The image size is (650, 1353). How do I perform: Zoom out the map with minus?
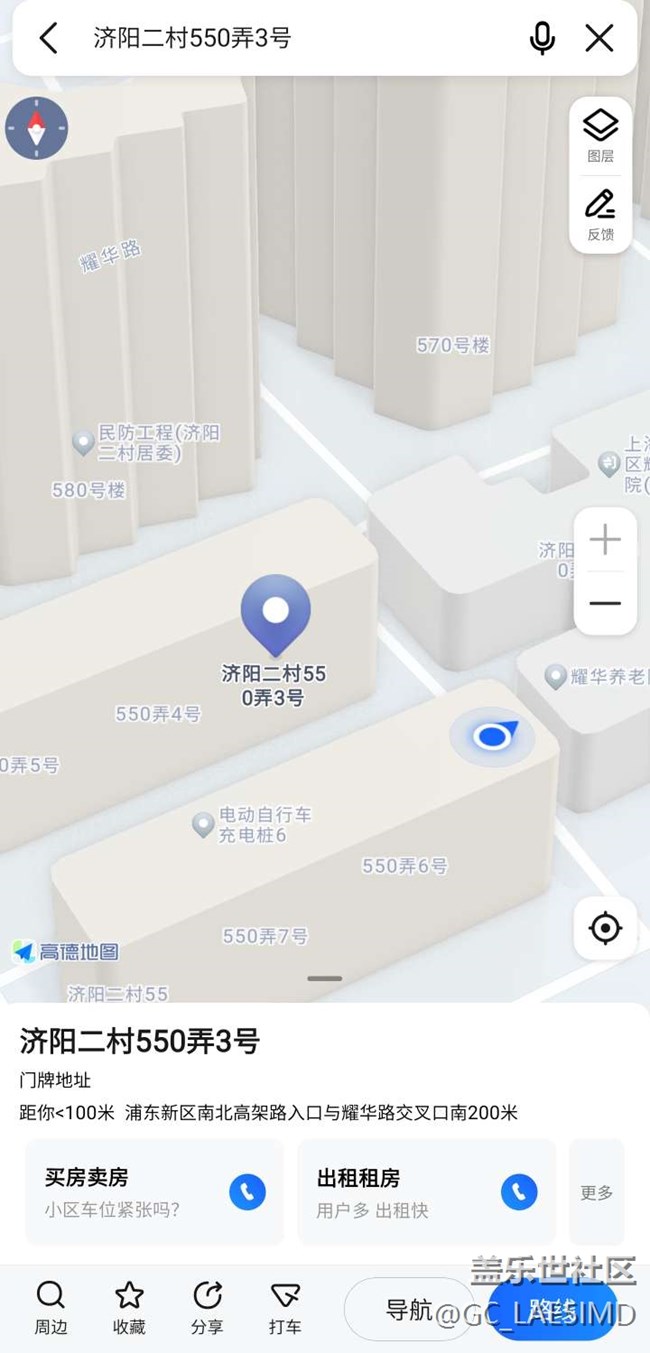(x=605, y=603)
